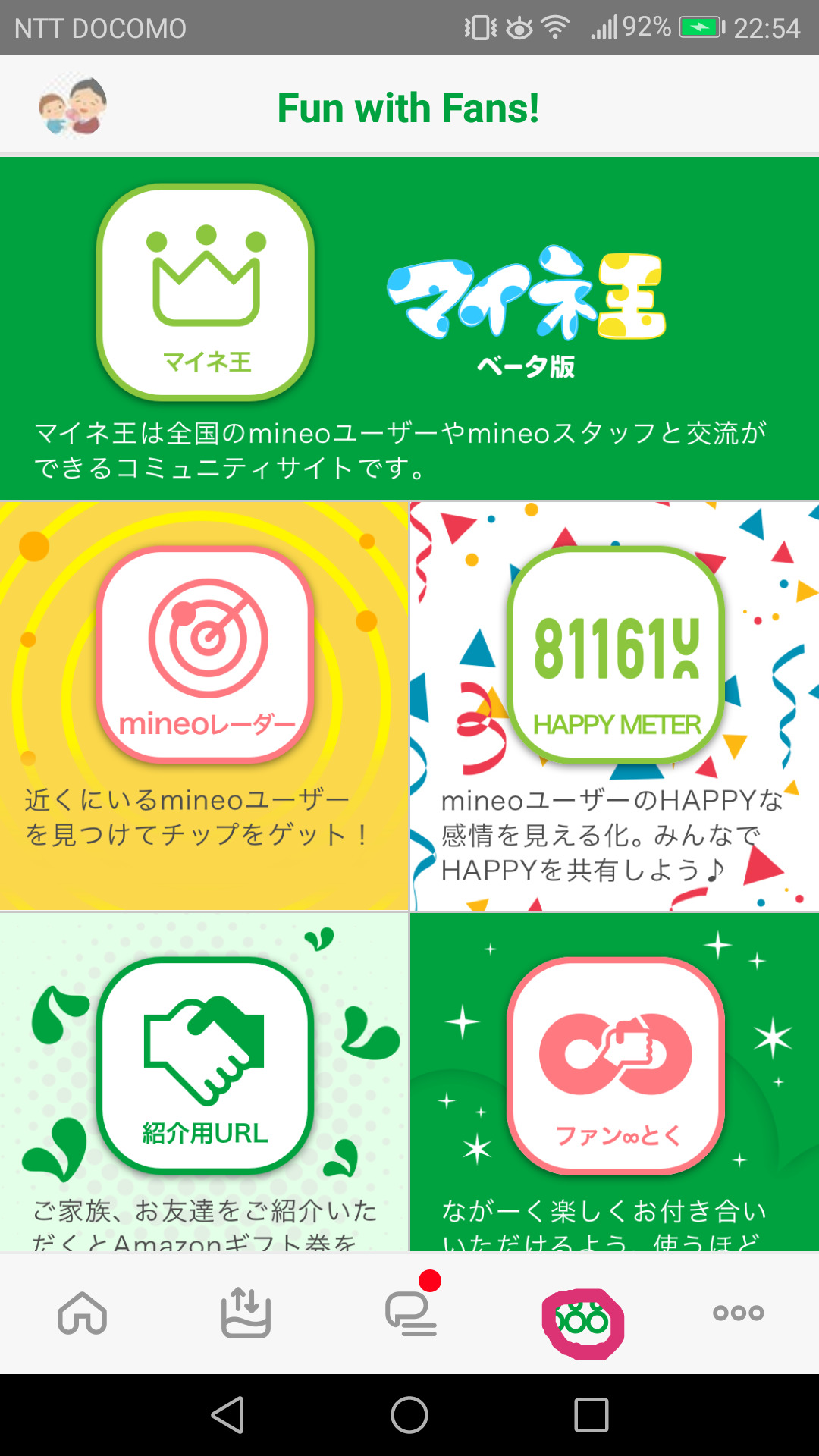Show recent apps with the square button
819x1456 pixels.
click(x=591, y=1415)
